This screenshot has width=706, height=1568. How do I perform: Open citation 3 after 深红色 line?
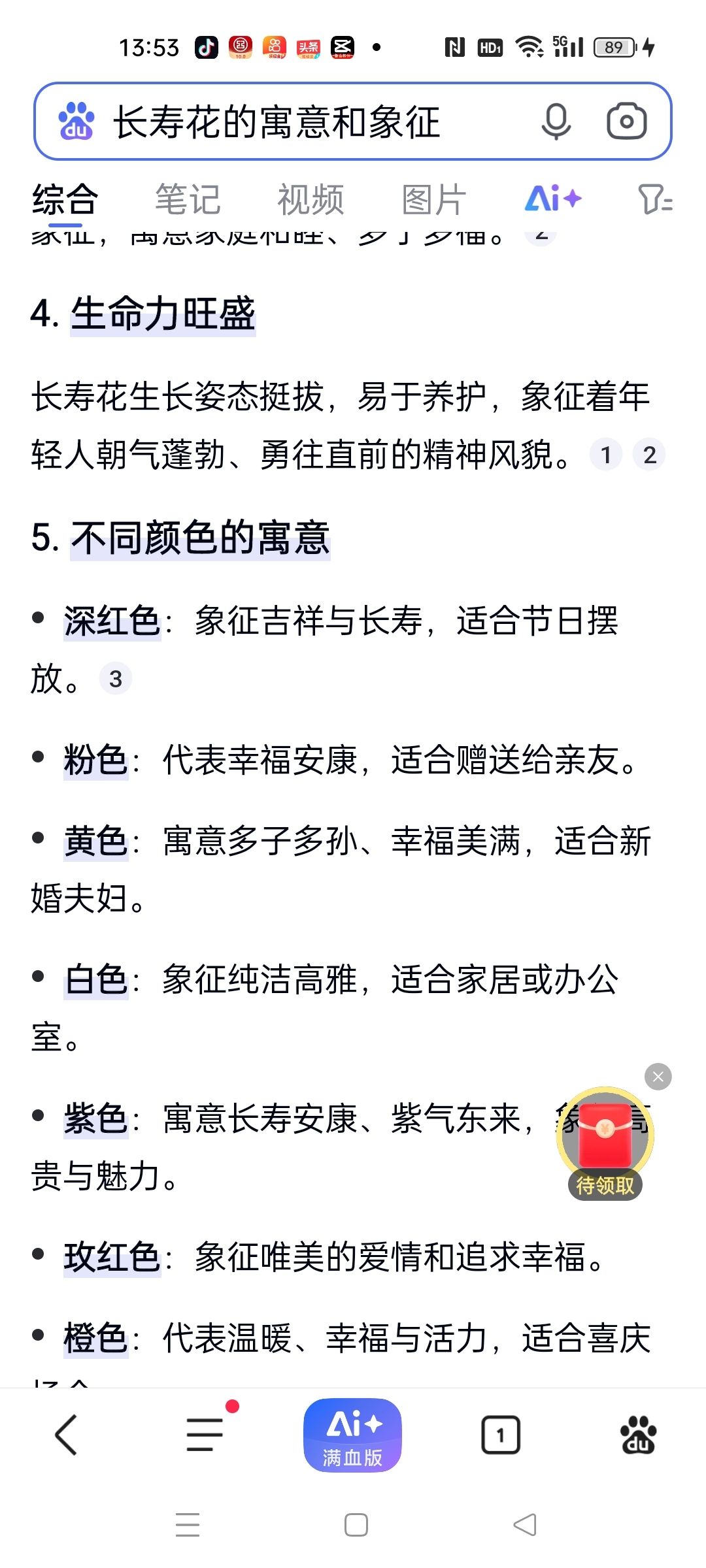[116, 679]
